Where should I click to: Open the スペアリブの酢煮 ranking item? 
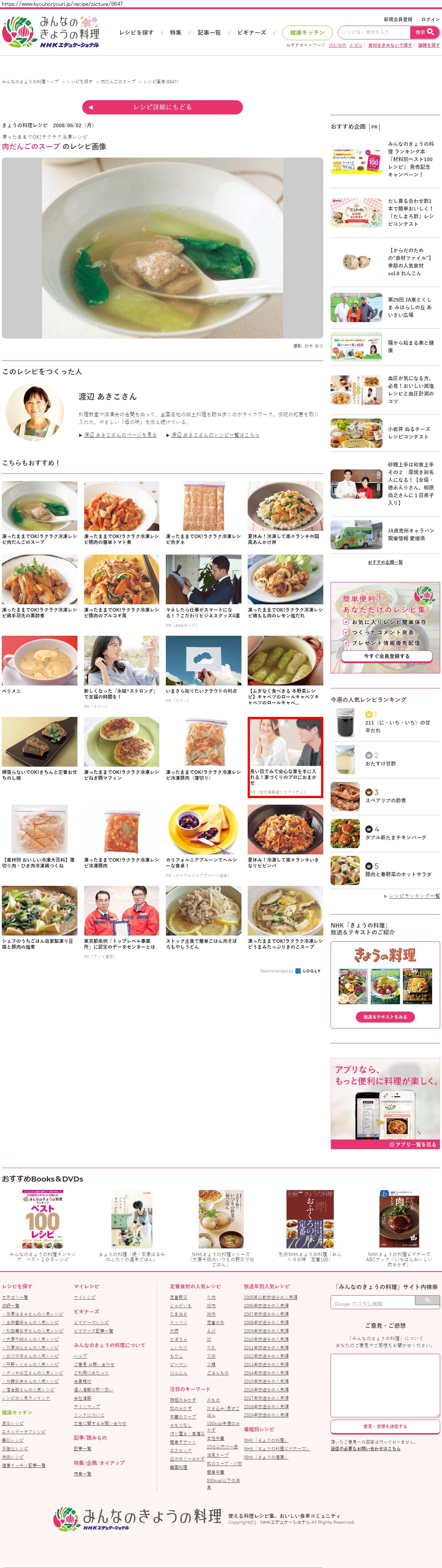pyautogui.click(x=385, y=800)
